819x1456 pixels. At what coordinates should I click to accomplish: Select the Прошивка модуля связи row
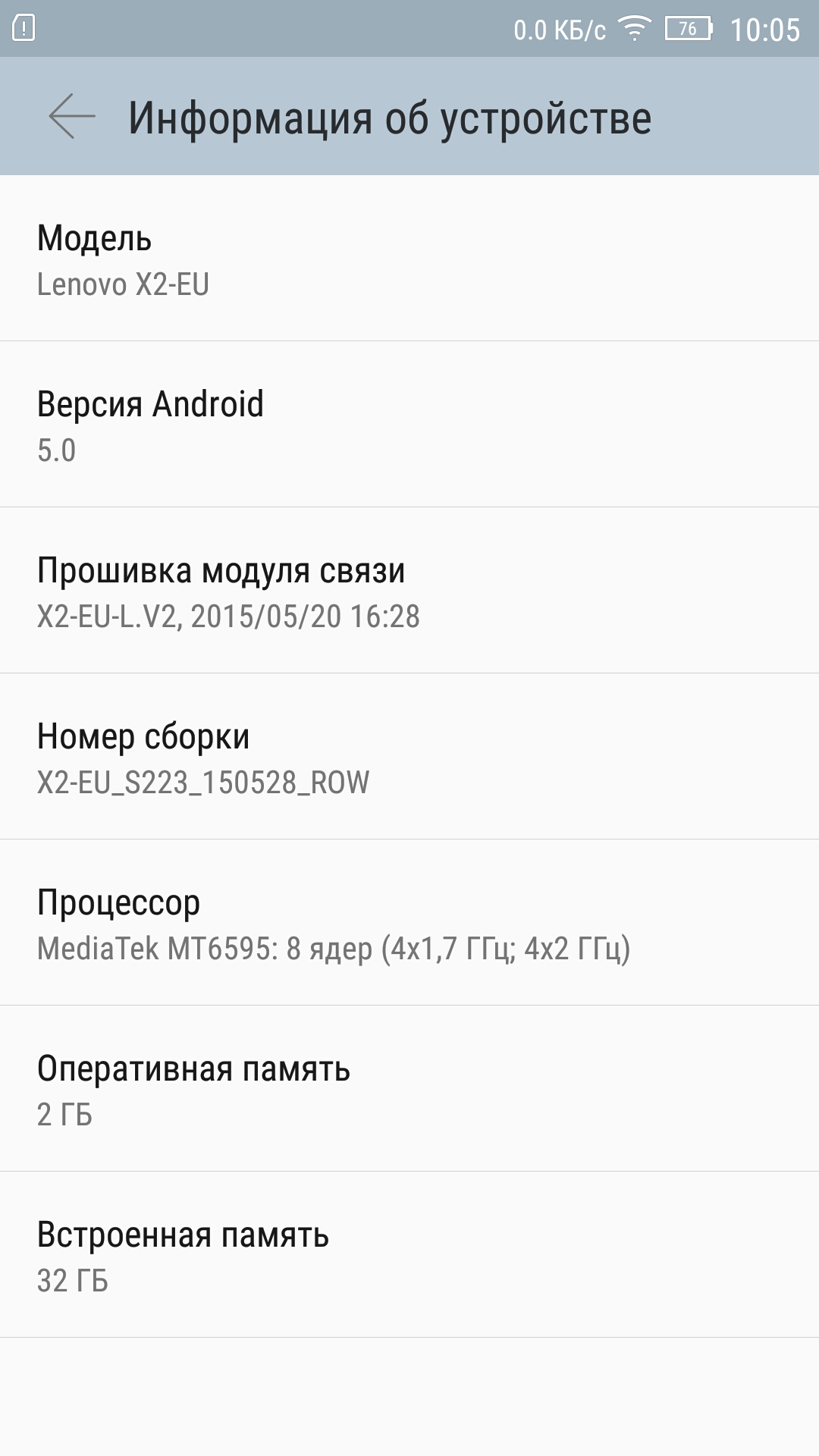tap(409, 591)
